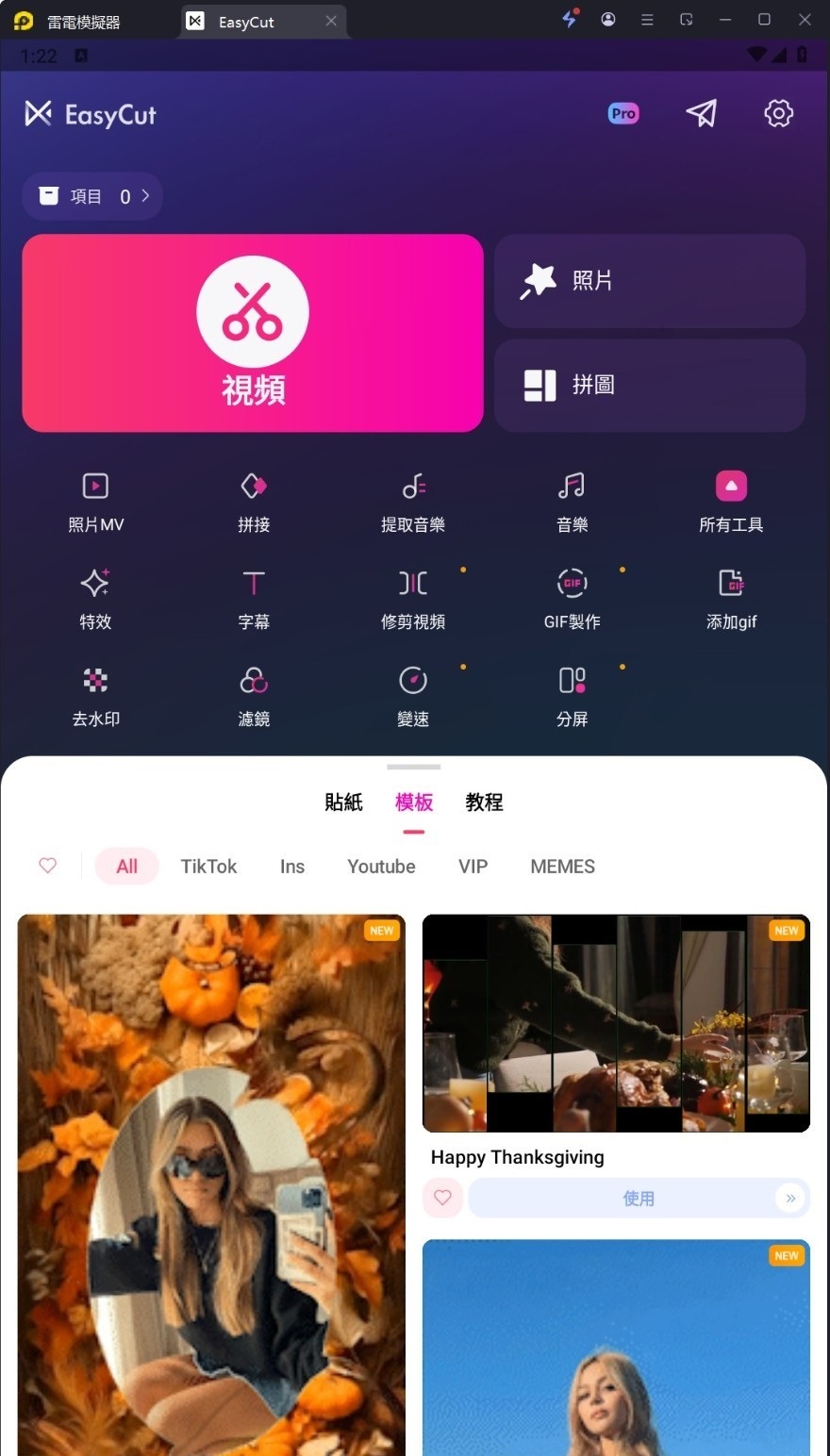Screen dimensions: 830x1456
Task: Like the Happy Thanksgiving template
Action: click(442, 1199)
